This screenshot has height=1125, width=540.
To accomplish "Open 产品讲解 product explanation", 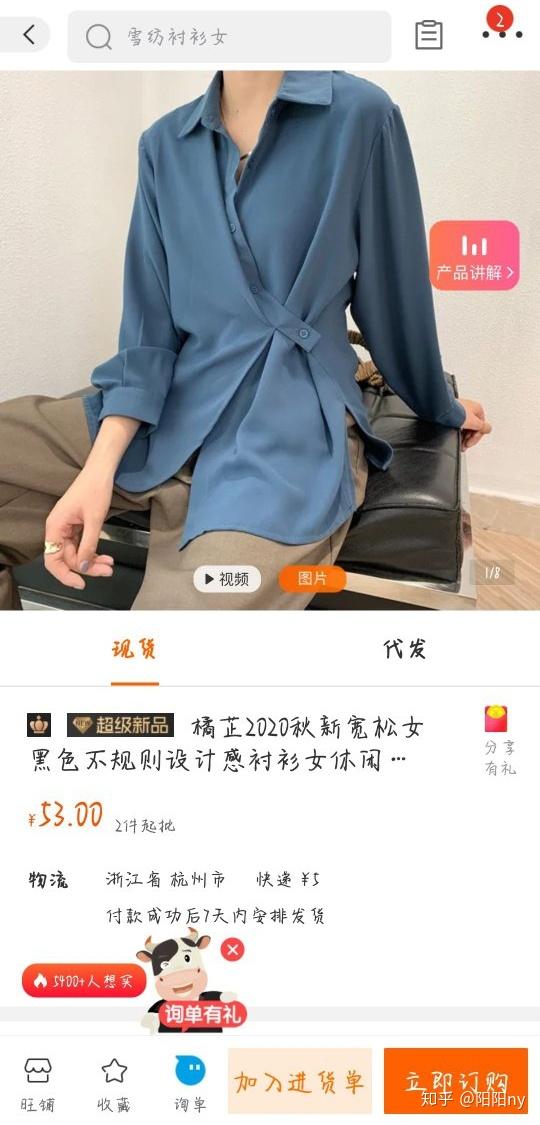I will 474,255.
